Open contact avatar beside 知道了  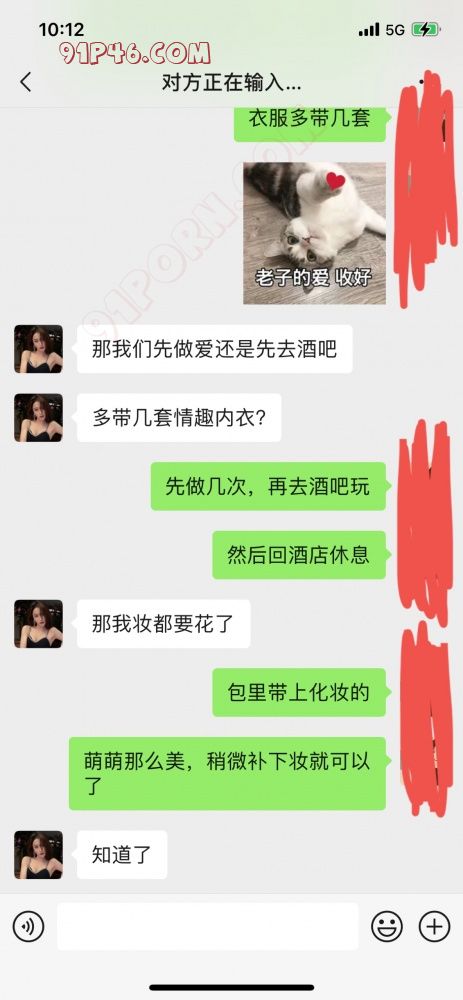[38, 855]
